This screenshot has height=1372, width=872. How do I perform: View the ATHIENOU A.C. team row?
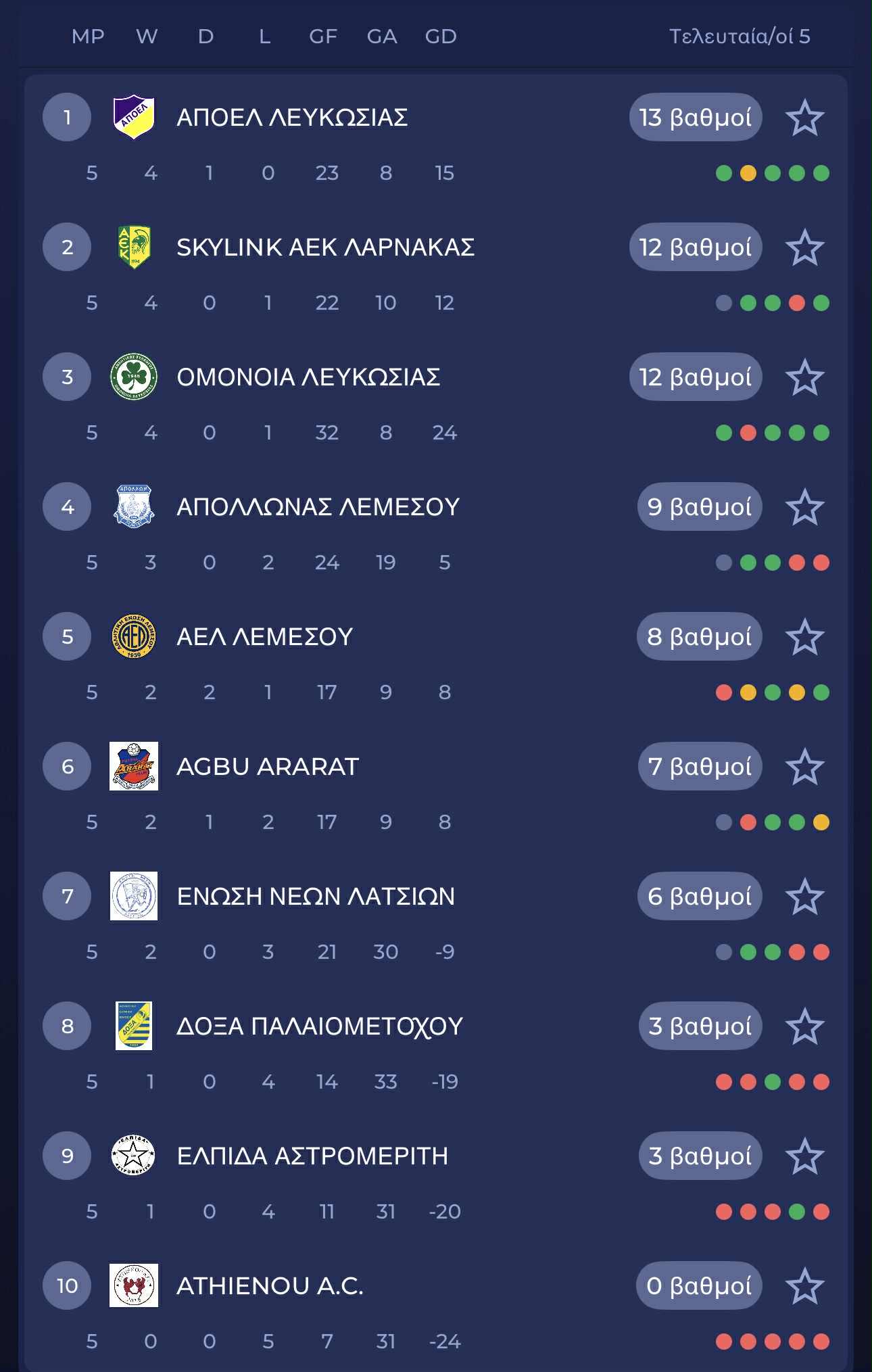tap(270, 1286)
